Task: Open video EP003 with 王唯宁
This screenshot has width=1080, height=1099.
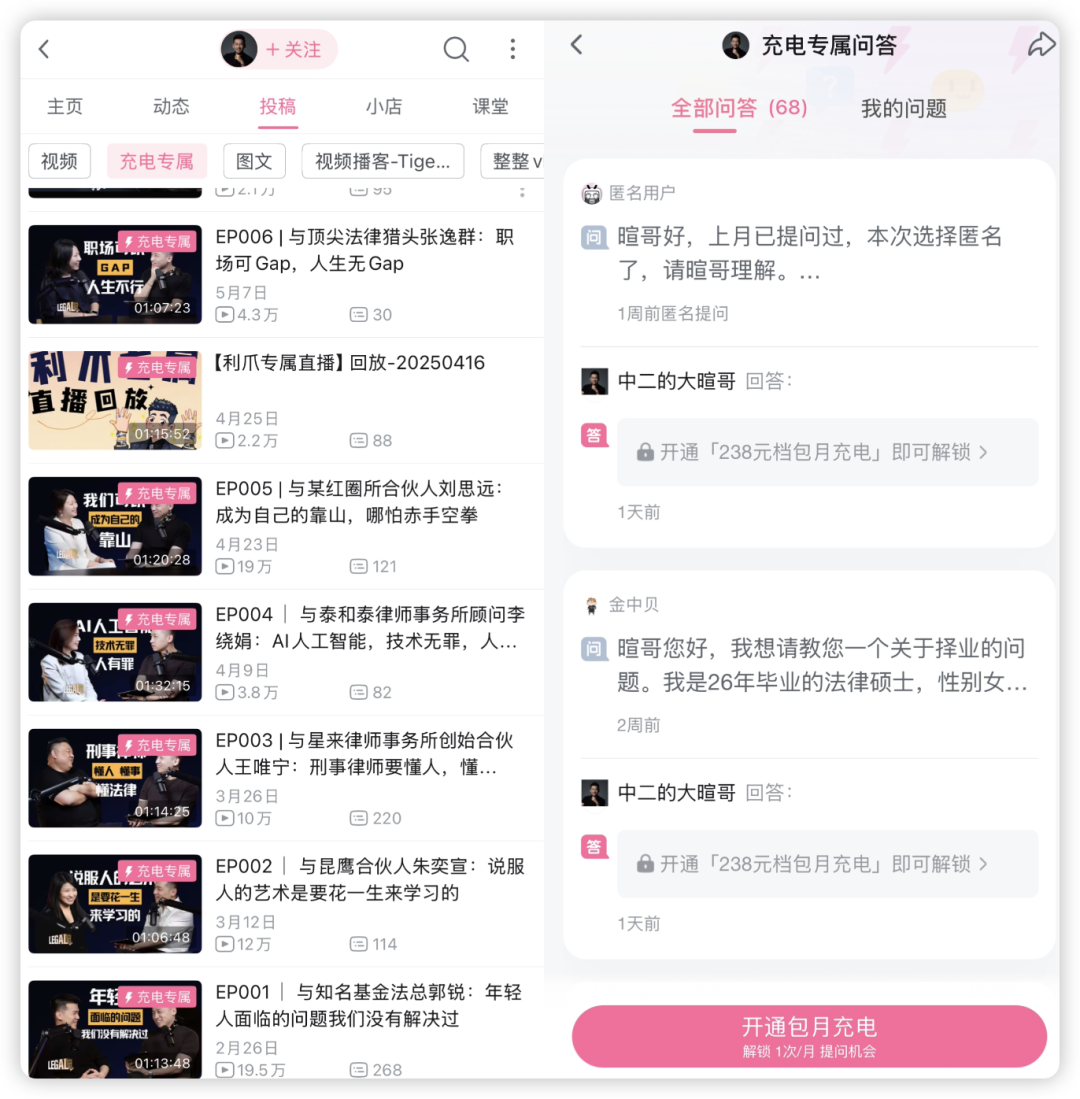Action: pos(364,754)
